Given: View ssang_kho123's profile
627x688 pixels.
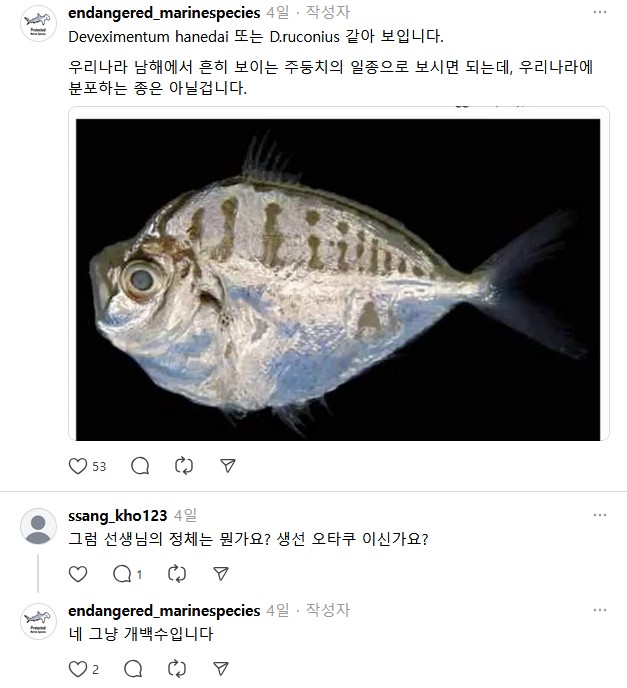Looking at the screenshot, I should [x=117, y=516].
